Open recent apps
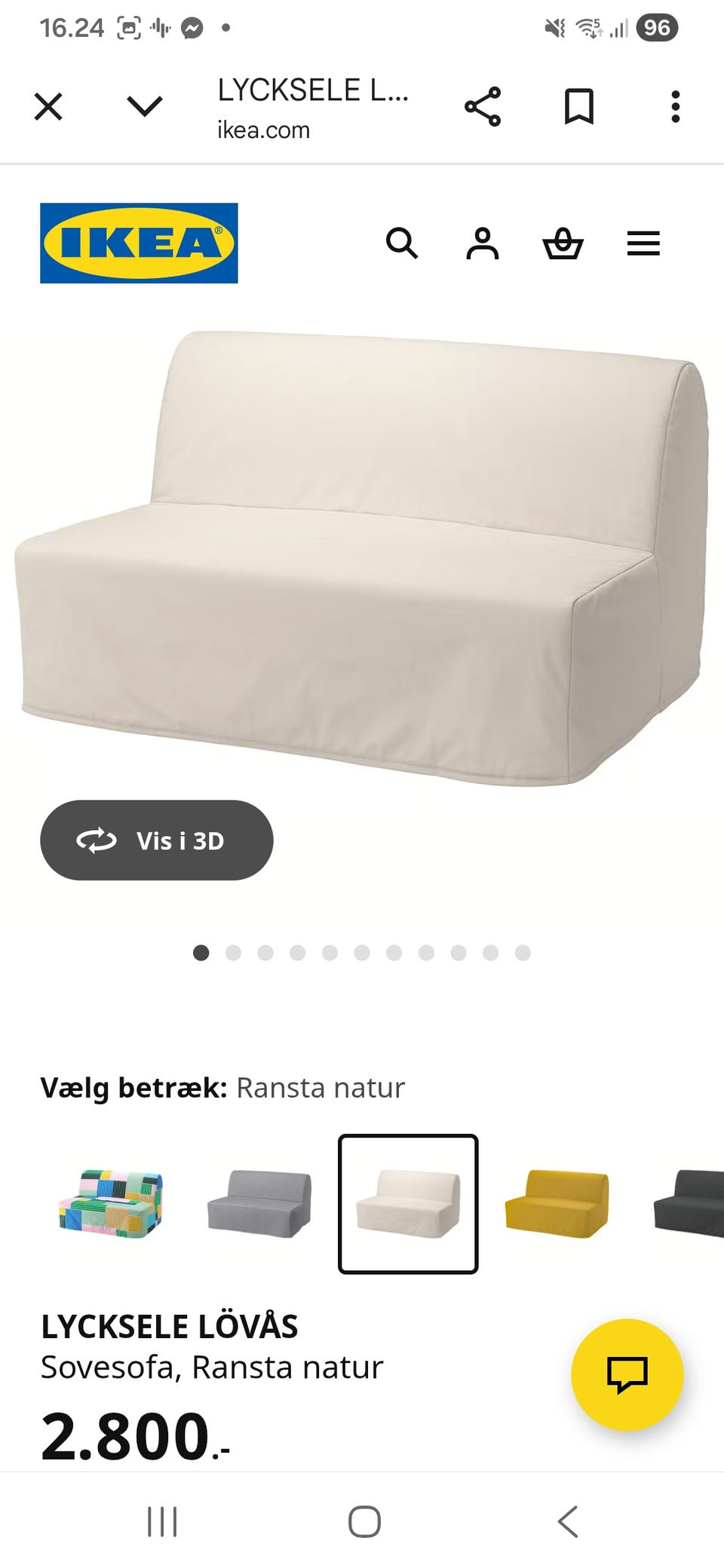The width and height of the screenshot is (724, 1568). pyautogui.click(x=162, y=1521)
